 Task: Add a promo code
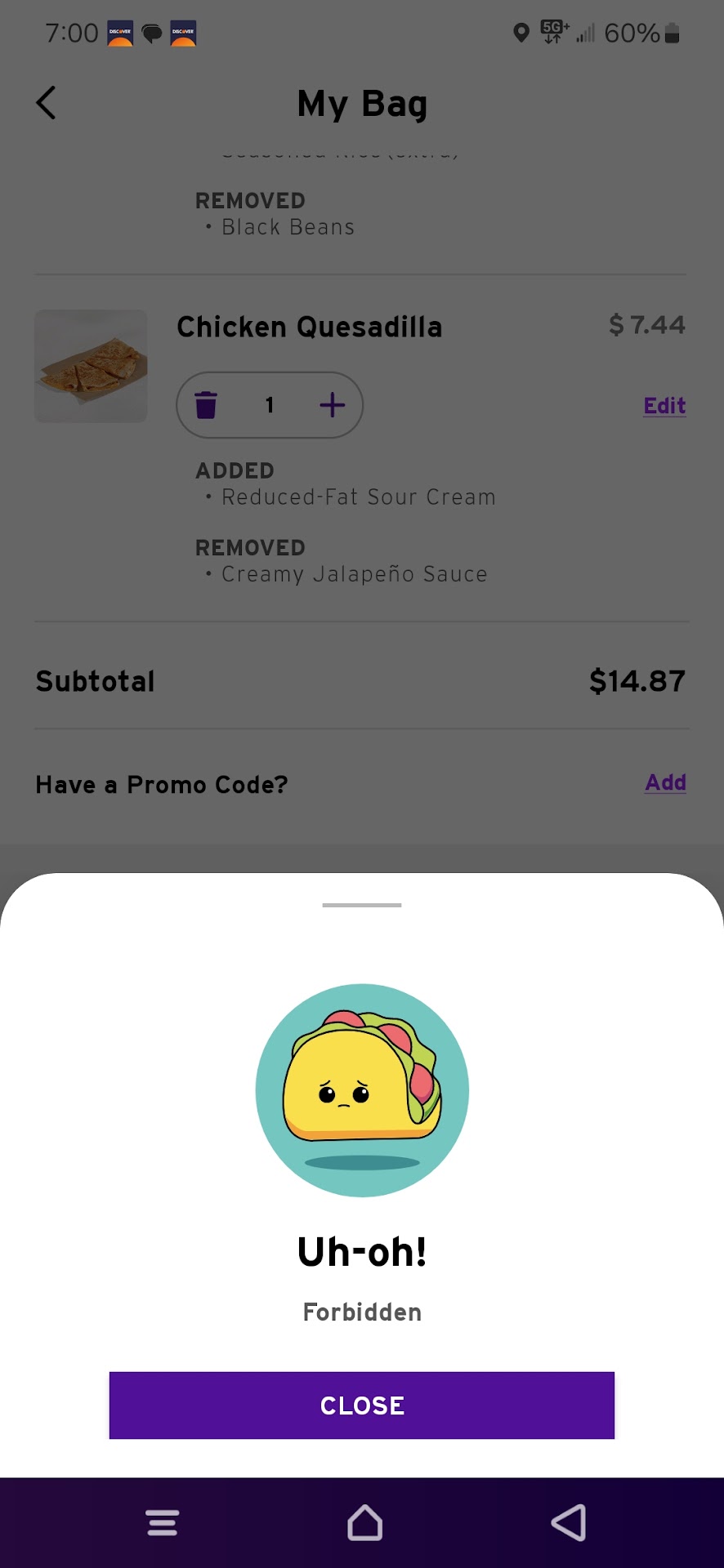pos(665,782)
